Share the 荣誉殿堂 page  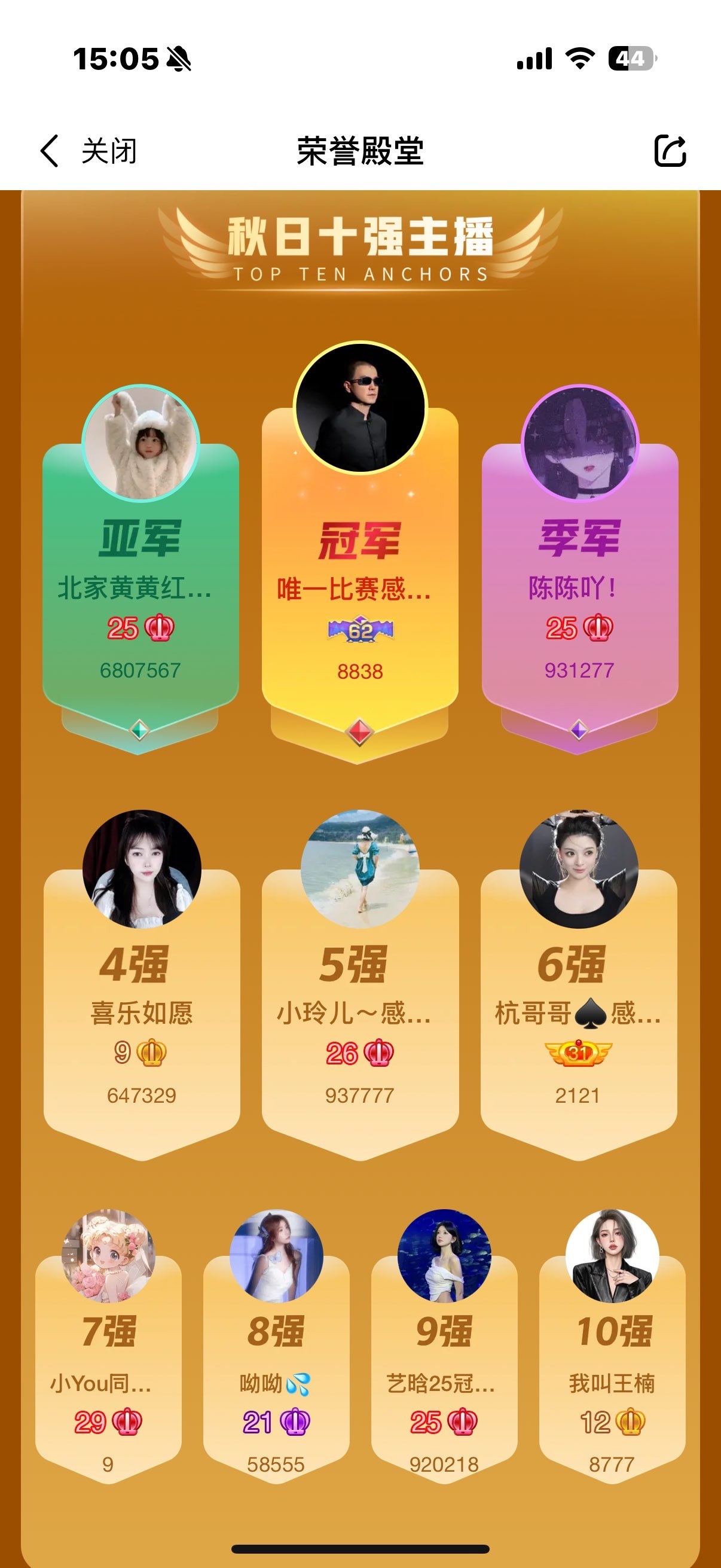coord(670,151)
